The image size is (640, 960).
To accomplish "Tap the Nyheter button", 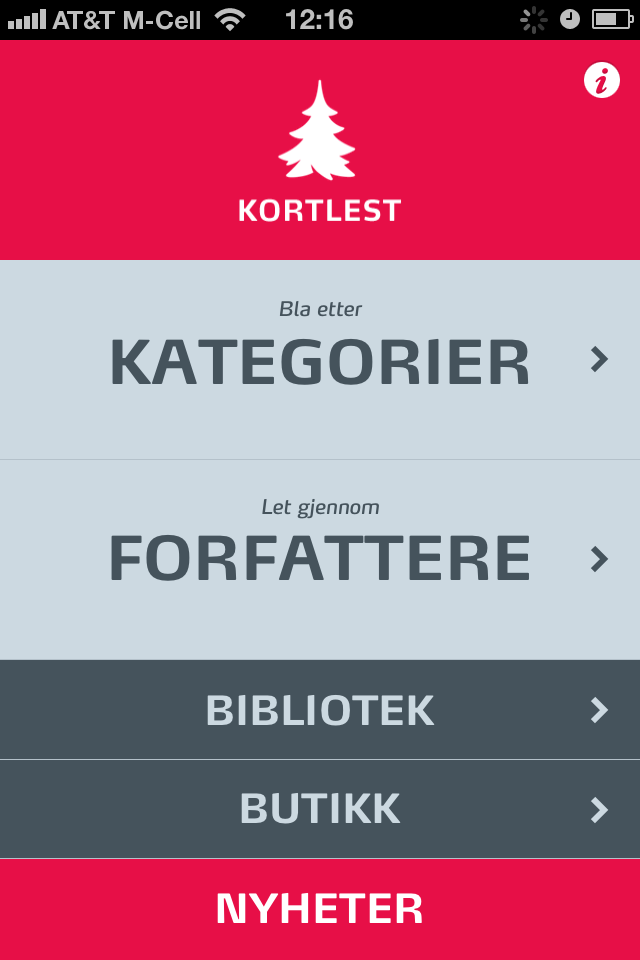I will [x=320, y=909].
